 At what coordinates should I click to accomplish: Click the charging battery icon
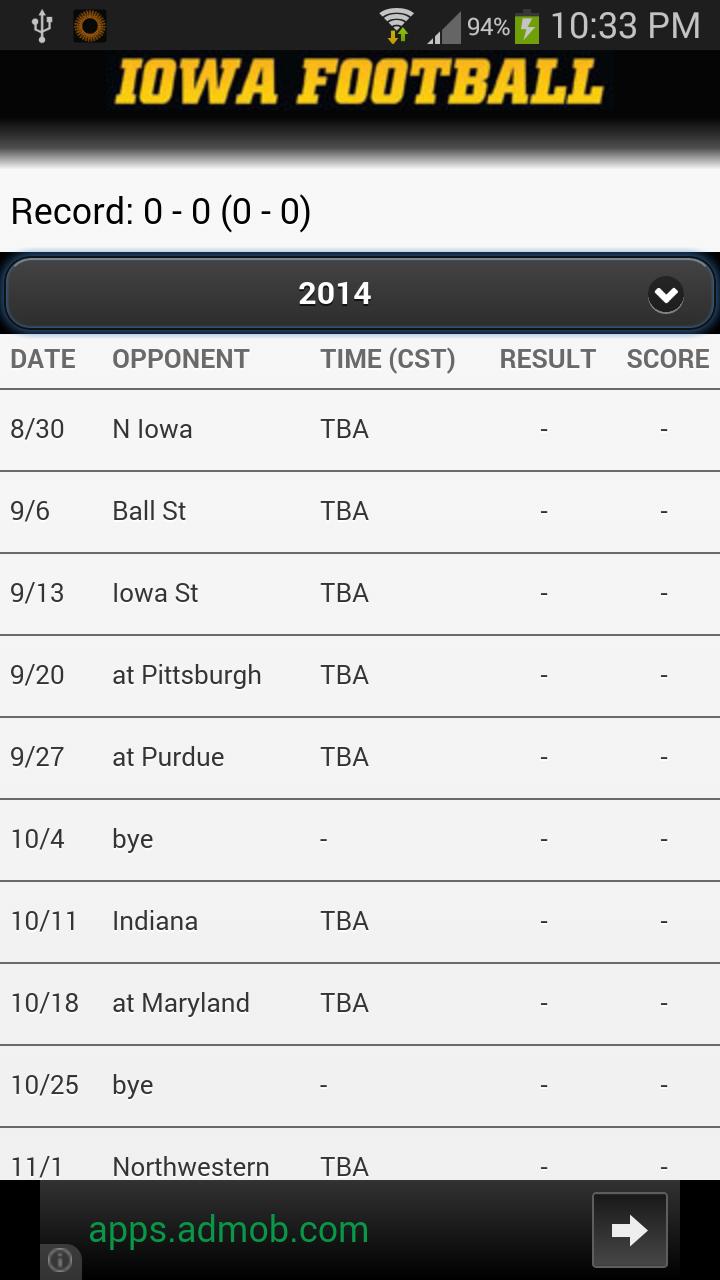527,22
